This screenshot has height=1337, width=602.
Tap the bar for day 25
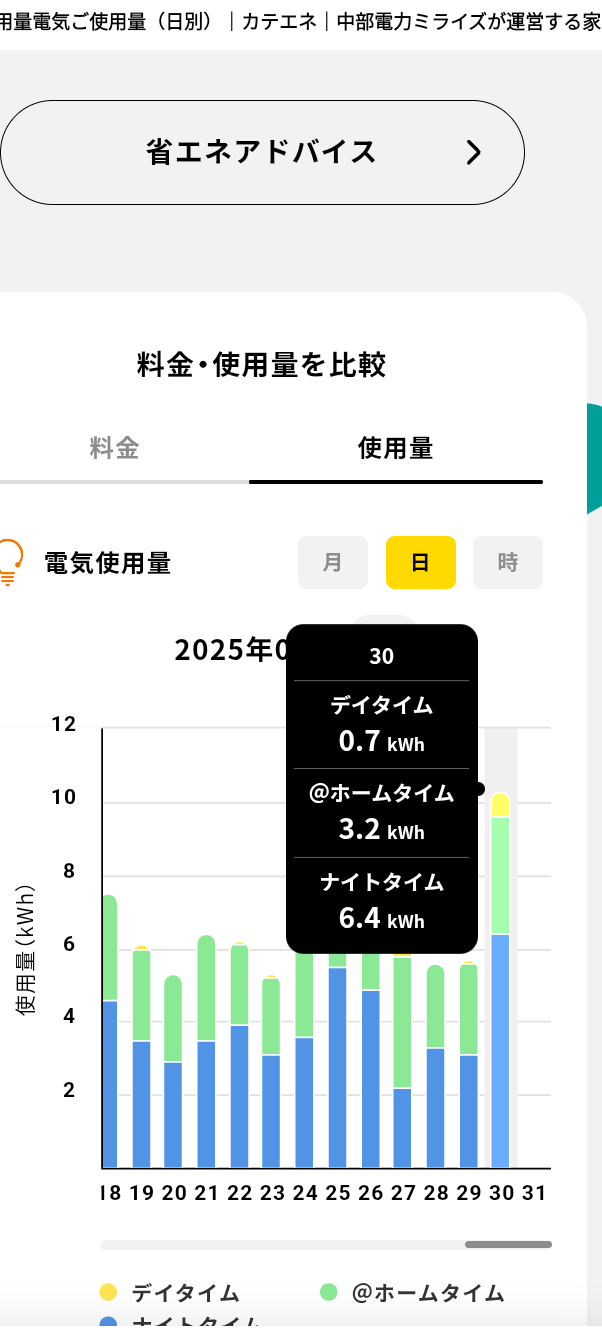tap(338, 1065)
